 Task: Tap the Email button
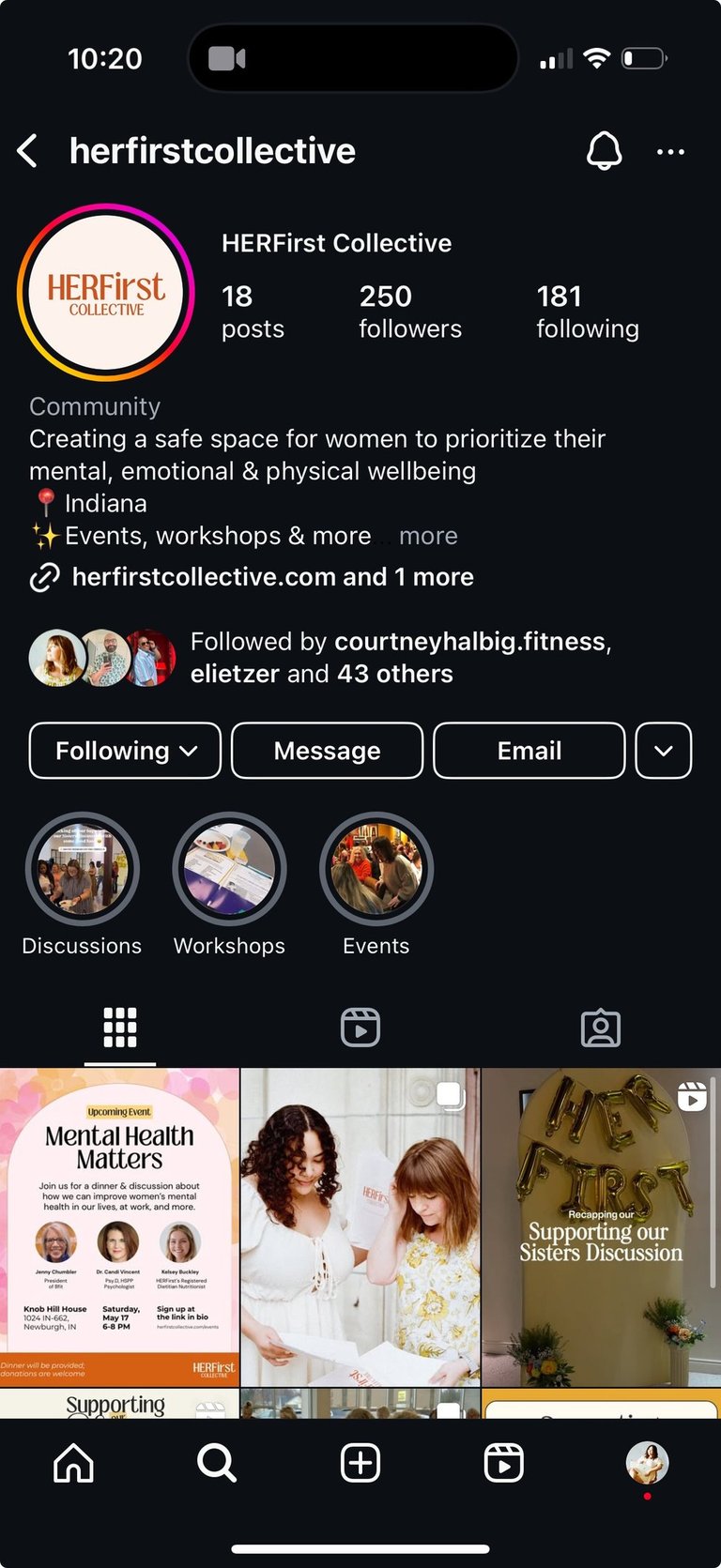click(529, 751)
